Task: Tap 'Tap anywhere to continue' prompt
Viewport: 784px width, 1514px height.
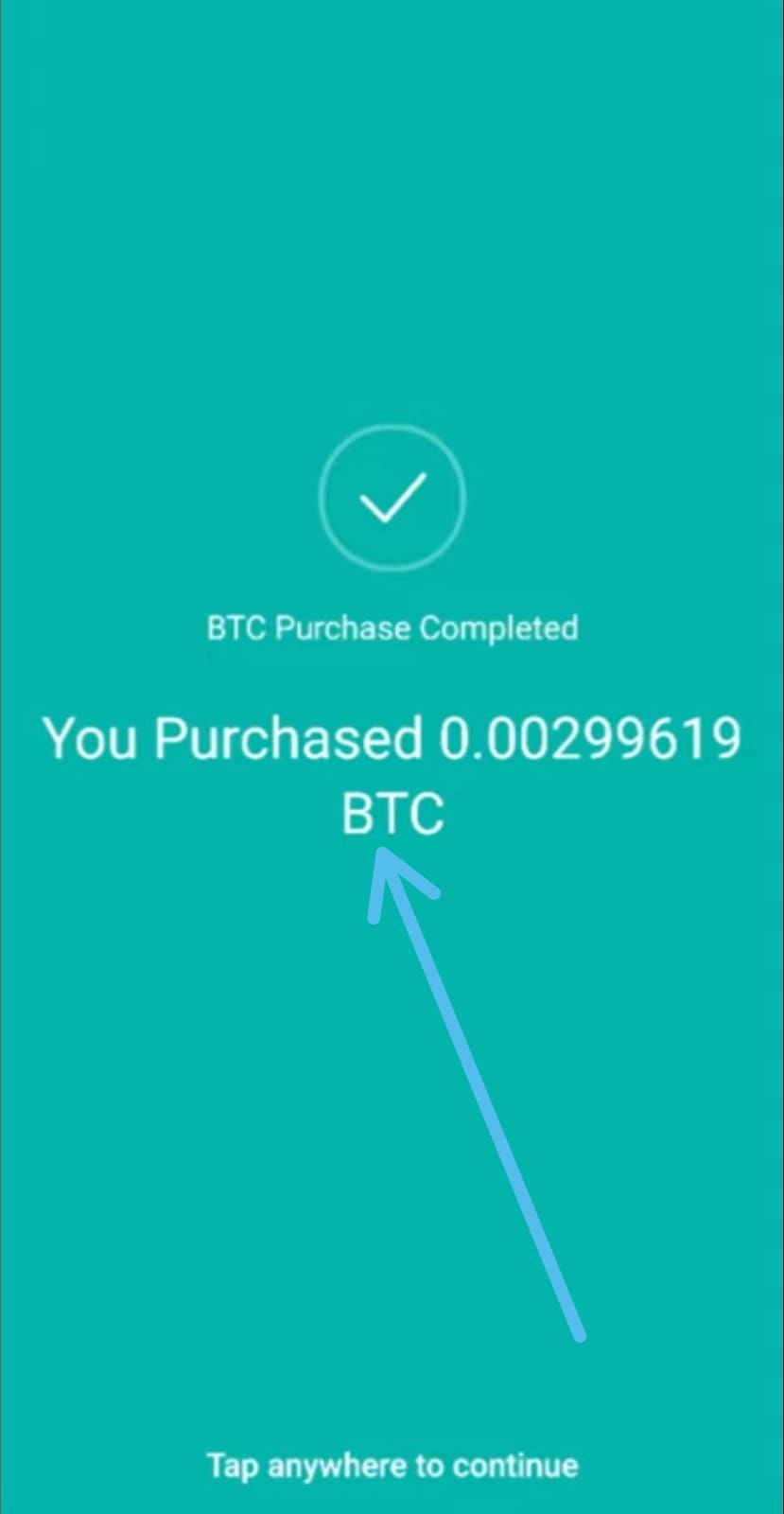Action: click(x=392, y=1466)
